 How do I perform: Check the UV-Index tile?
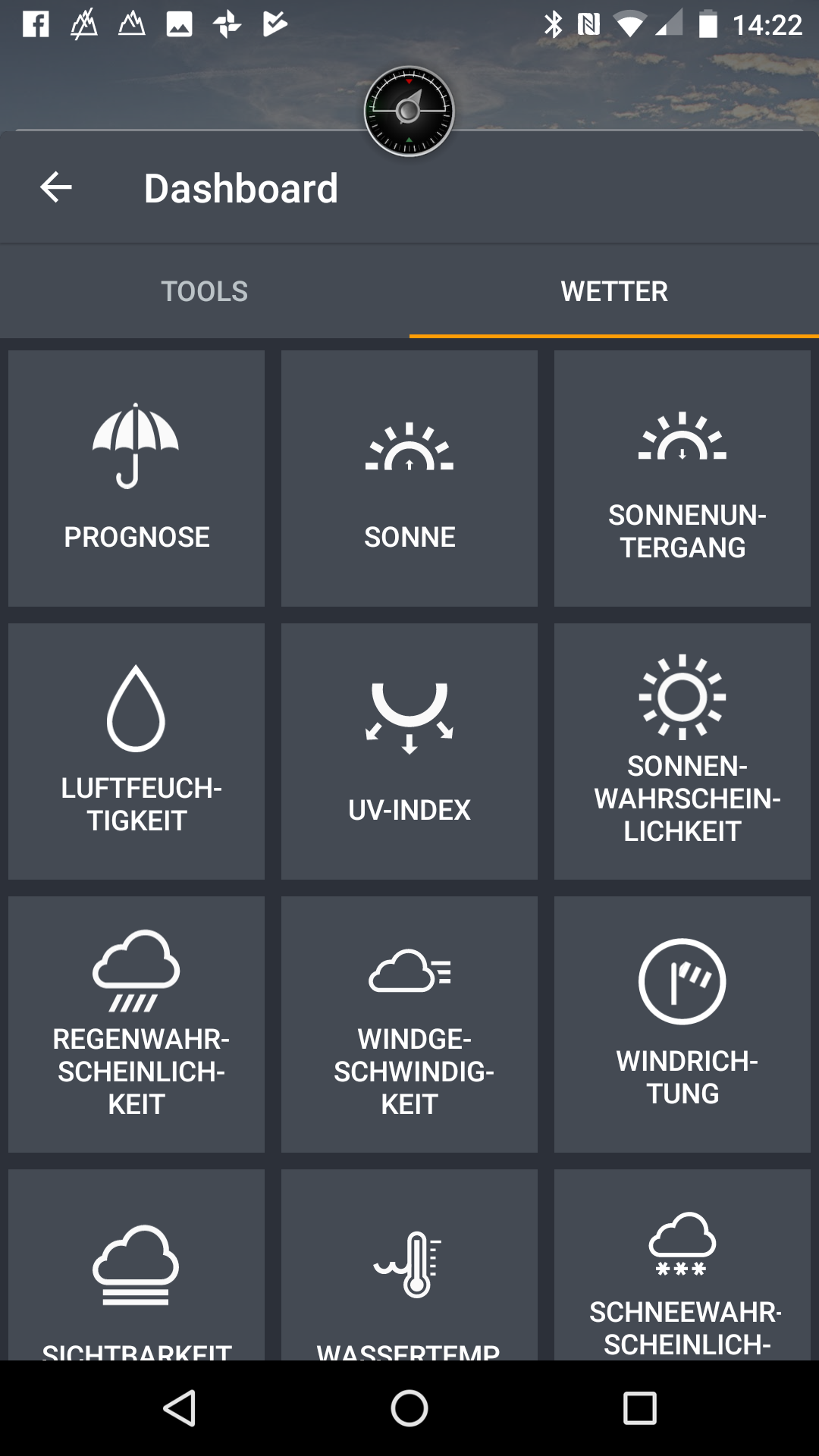[x=409, y=751]
